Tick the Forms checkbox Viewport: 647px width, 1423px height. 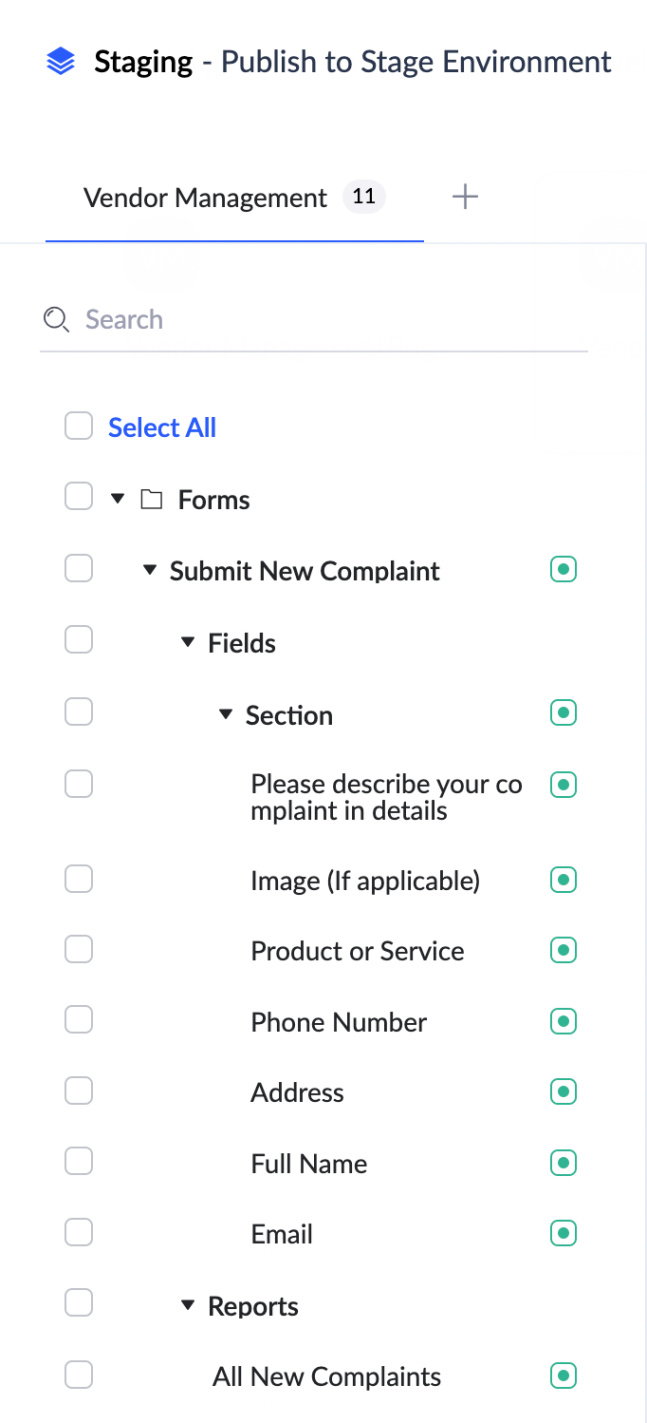click(78, 496)
